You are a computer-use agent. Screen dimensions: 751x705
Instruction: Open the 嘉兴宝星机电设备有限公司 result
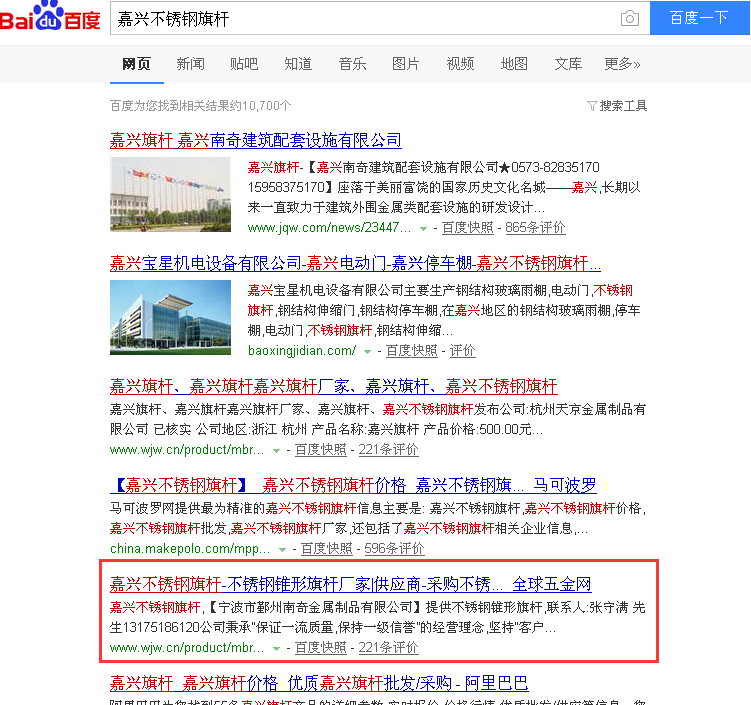coord(355,264)
